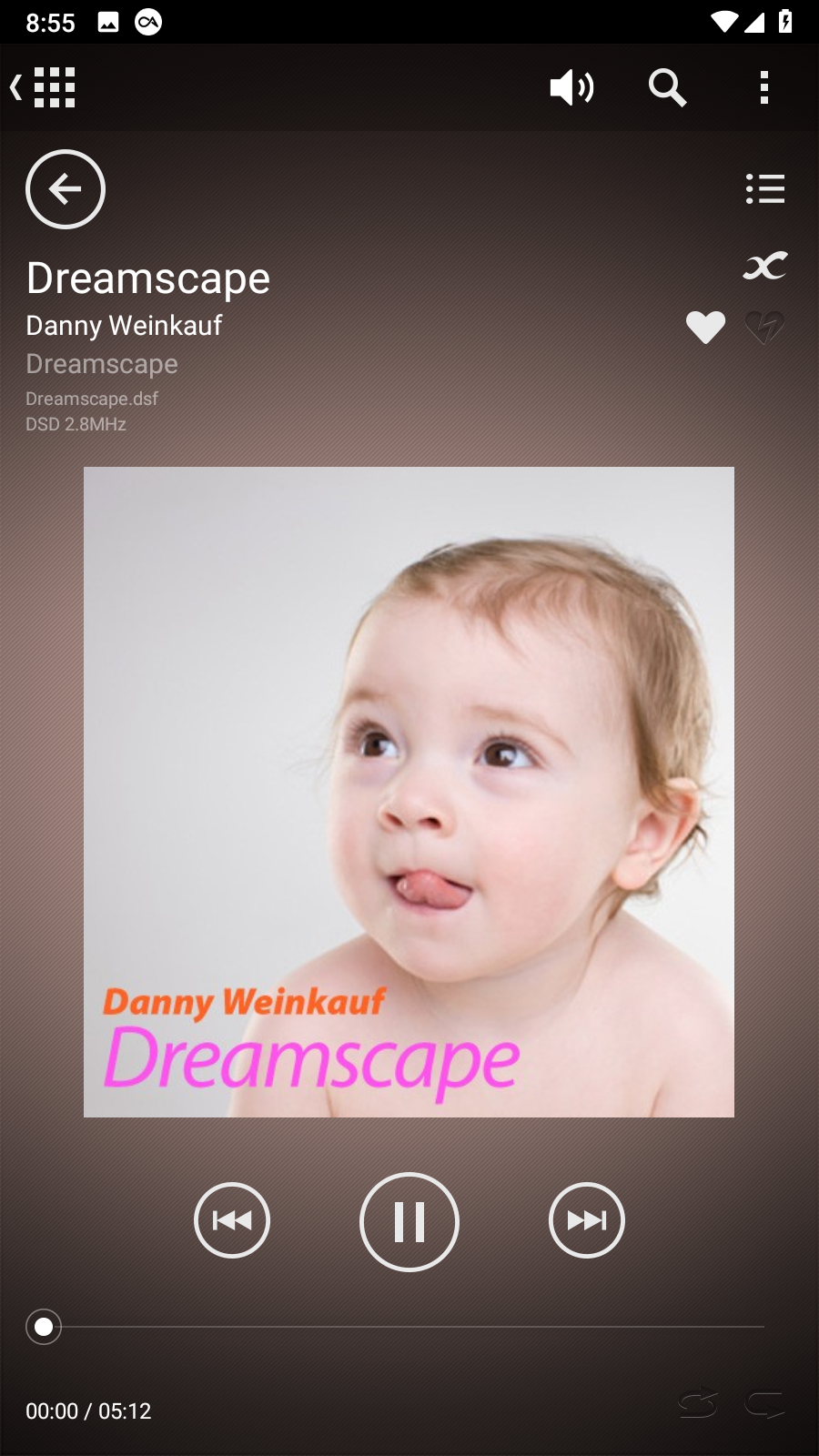Pause playback
The width and height of the screenshot is (819, 1456).
pyautogui.click(x=409, y=1221)
